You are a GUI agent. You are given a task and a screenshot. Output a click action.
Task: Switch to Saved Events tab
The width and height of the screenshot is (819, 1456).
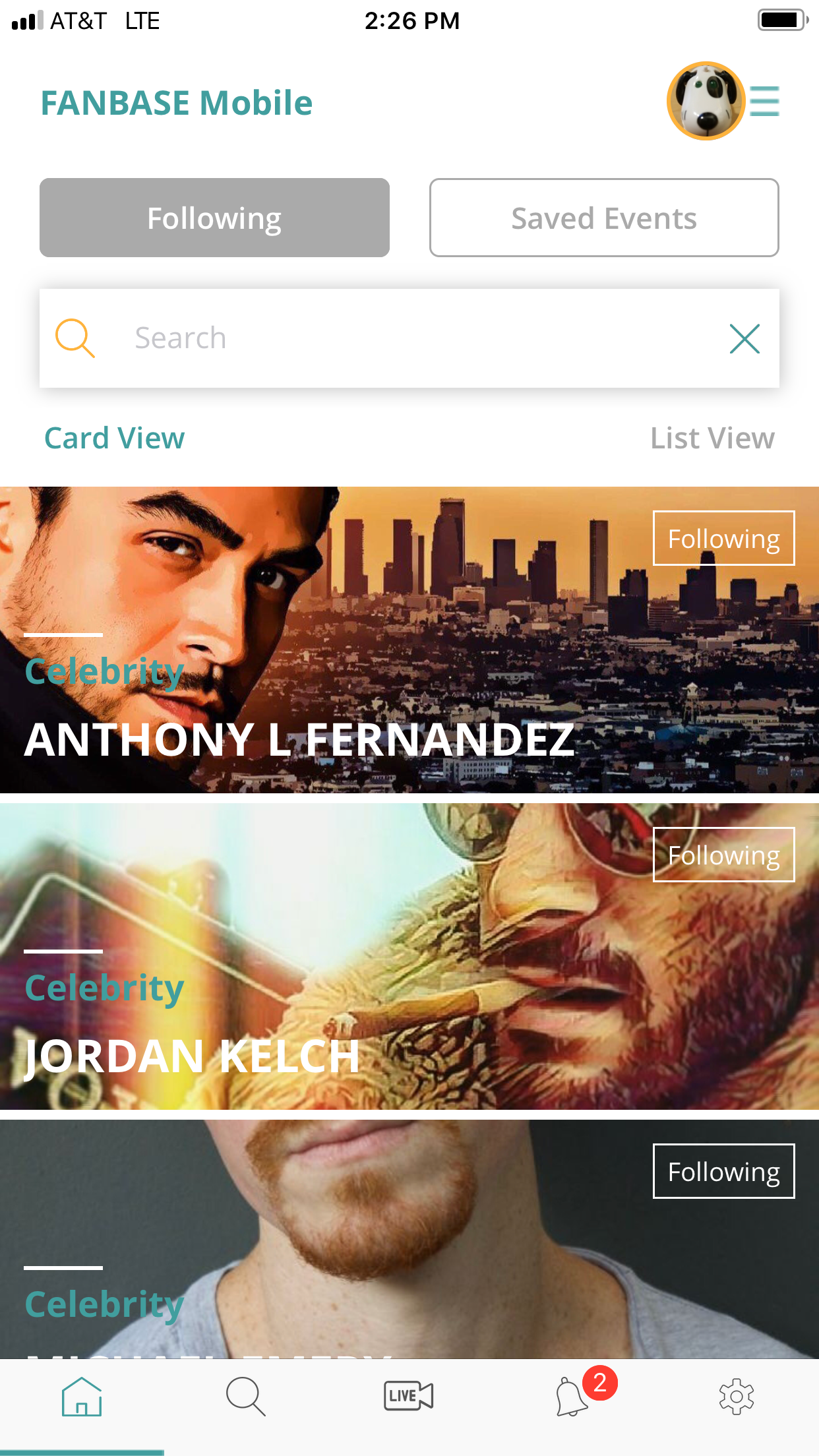[x=604, y=218]
